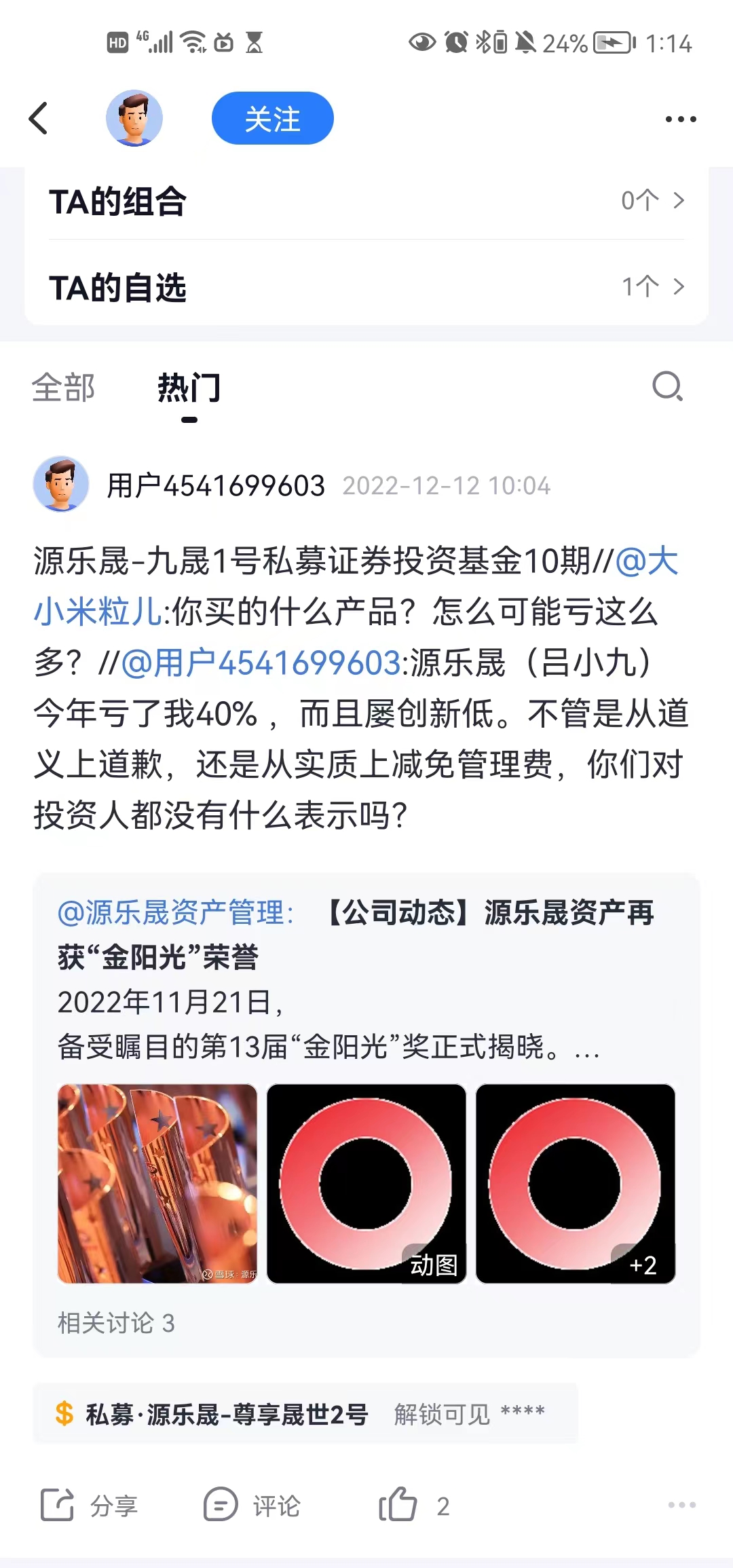This screenshot has width=733, height=1568.
Task: Tap the back arrow at top left
Action: point(39,117)
